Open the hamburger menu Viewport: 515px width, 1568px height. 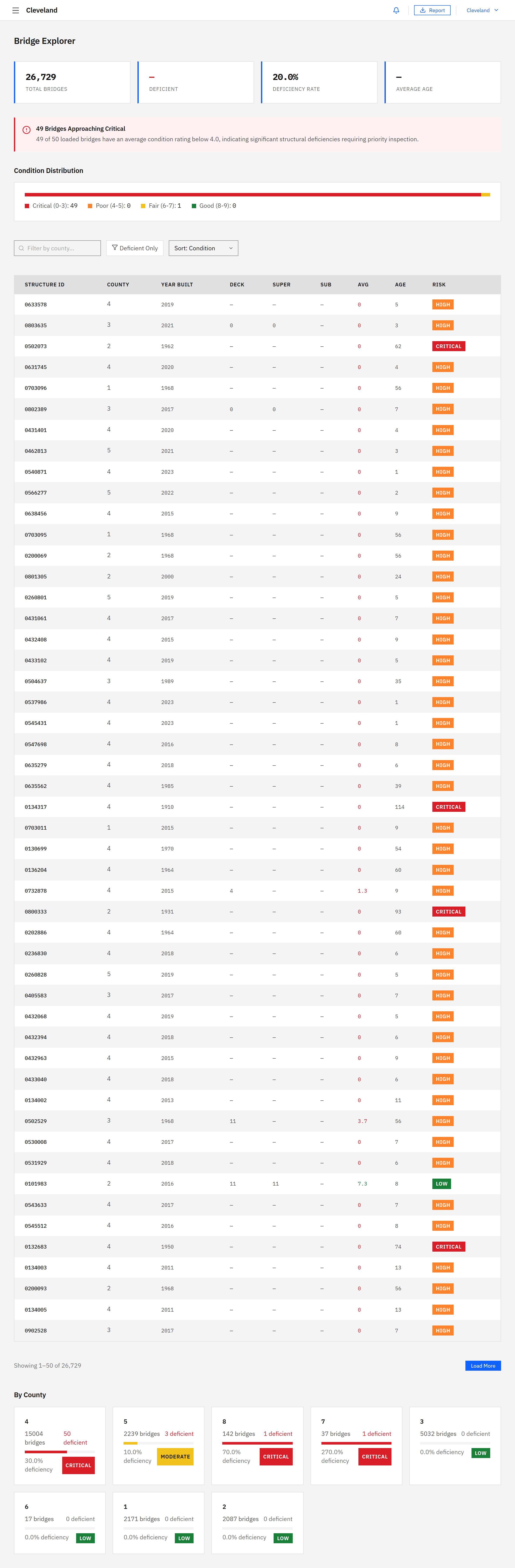pyautogui.click(x=15, y=10)
